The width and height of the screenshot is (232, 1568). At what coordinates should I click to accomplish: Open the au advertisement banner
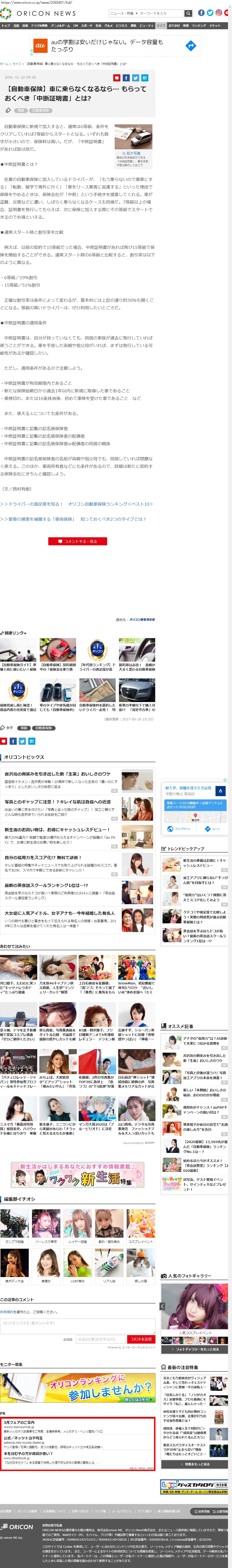(x=116, y=46)
